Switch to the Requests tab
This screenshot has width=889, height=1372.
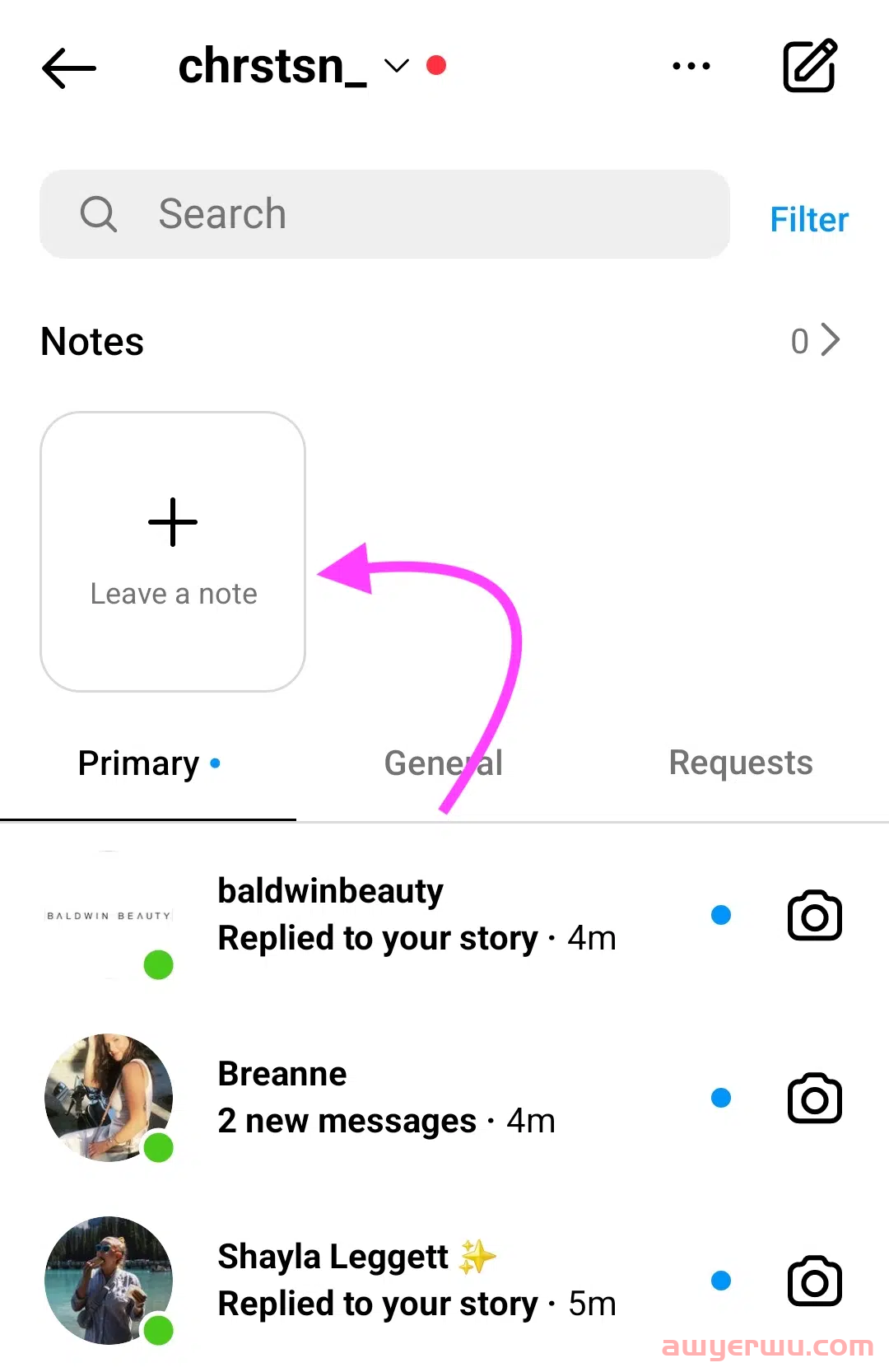(740, 763)
